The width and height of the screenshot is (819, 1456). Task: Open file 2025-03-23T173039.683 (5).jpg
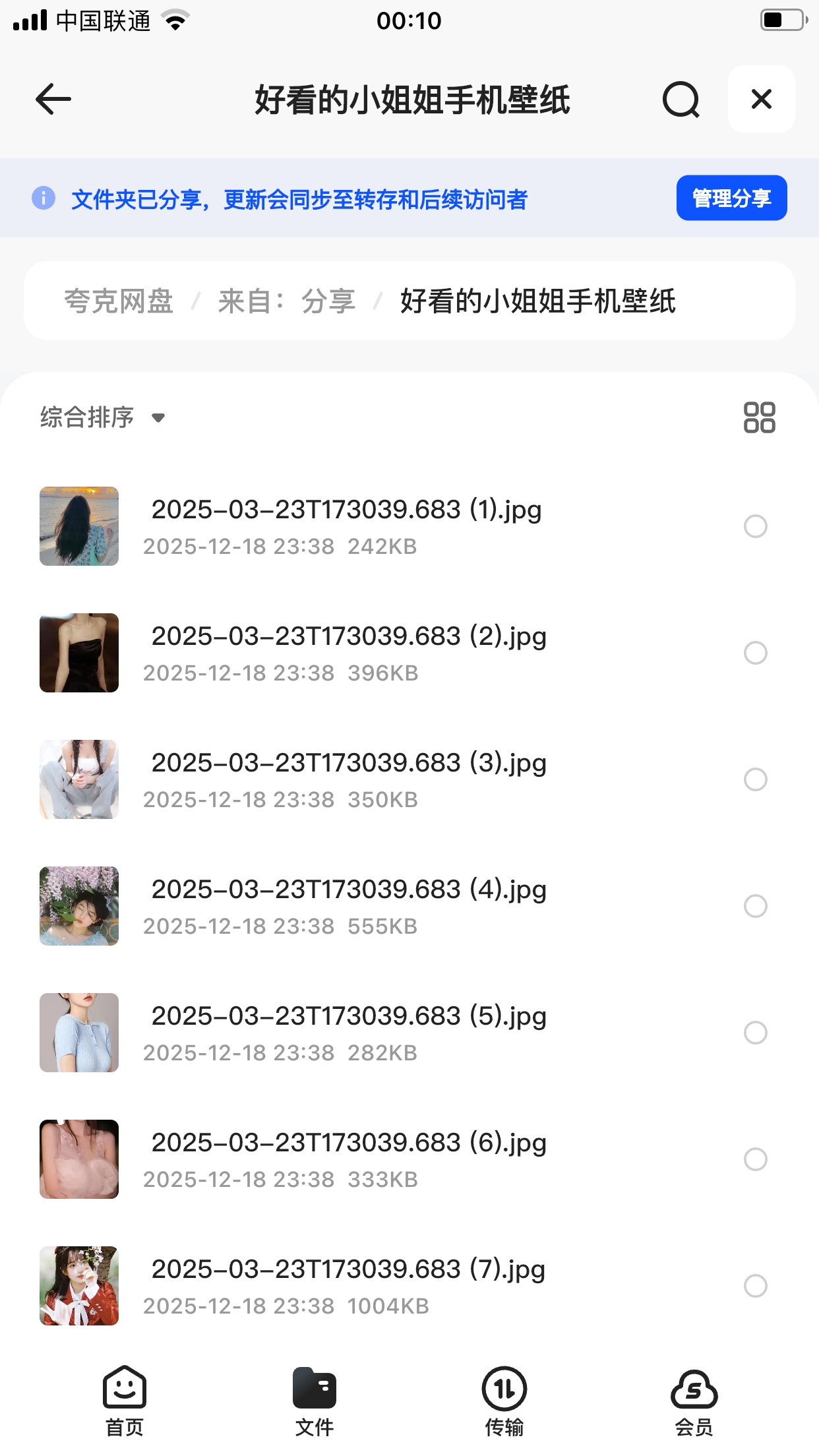pos(348,1017)
